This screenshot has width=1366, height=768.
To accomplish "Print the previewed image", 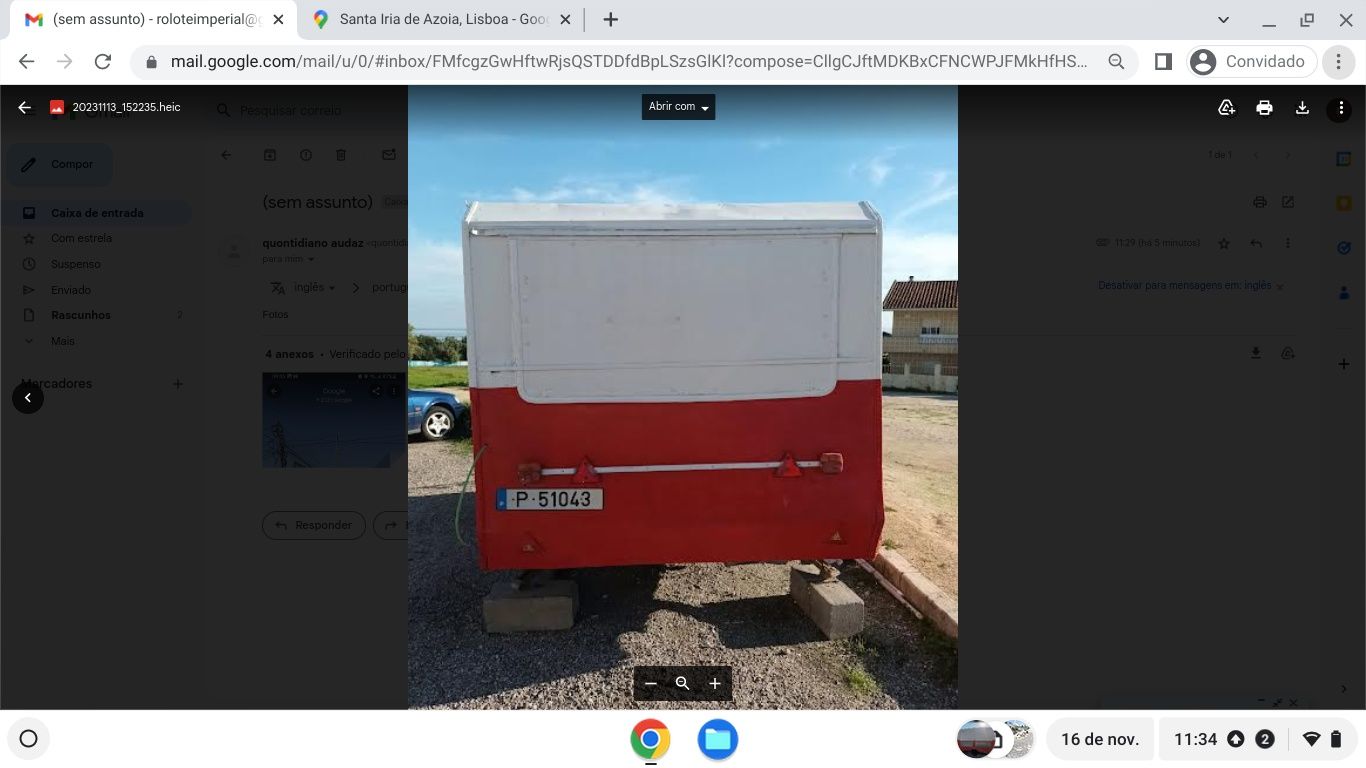I will (x=1264, y=108).
